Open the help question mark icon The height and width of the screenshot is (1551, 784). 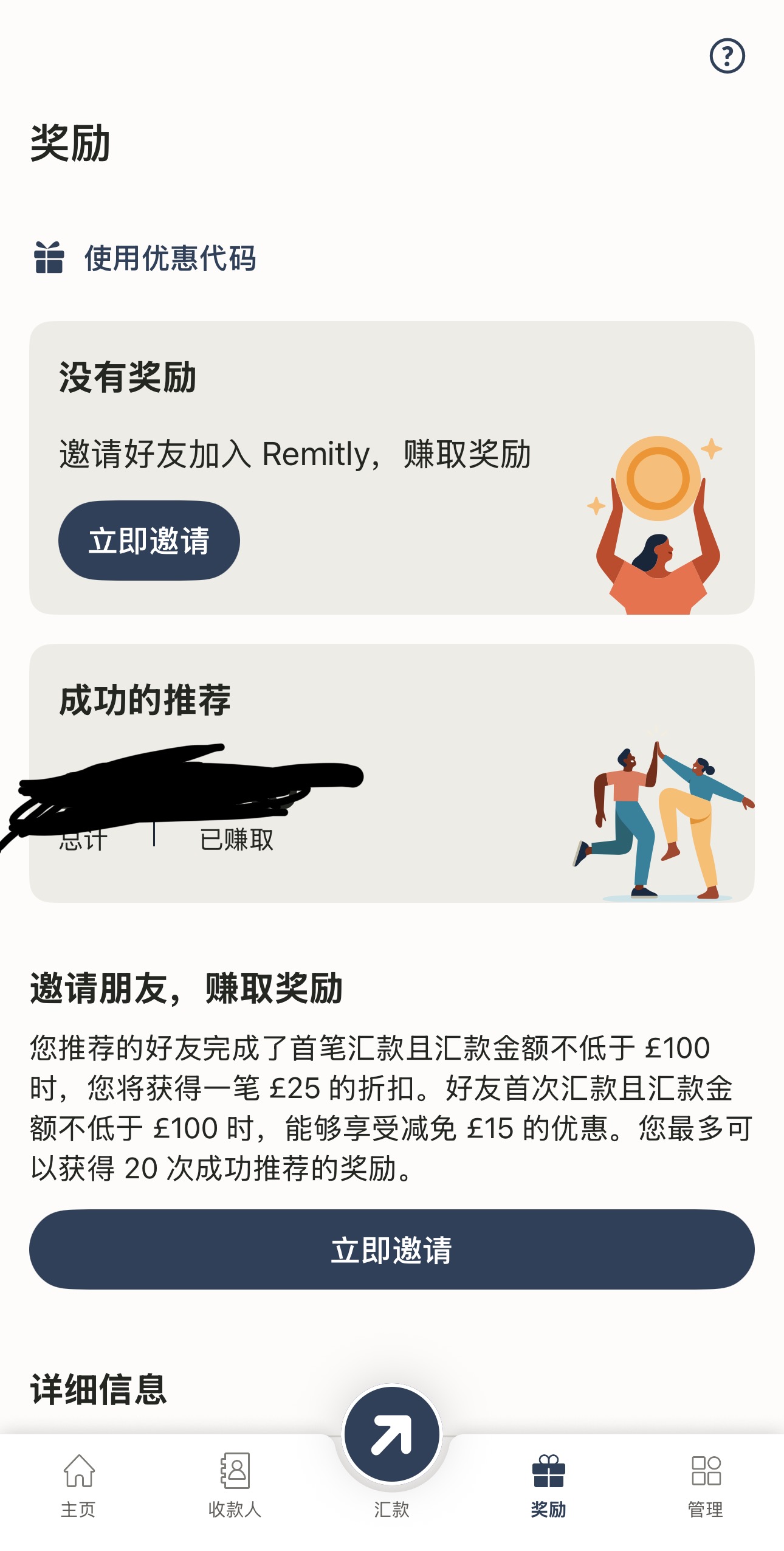pos(727,56)
